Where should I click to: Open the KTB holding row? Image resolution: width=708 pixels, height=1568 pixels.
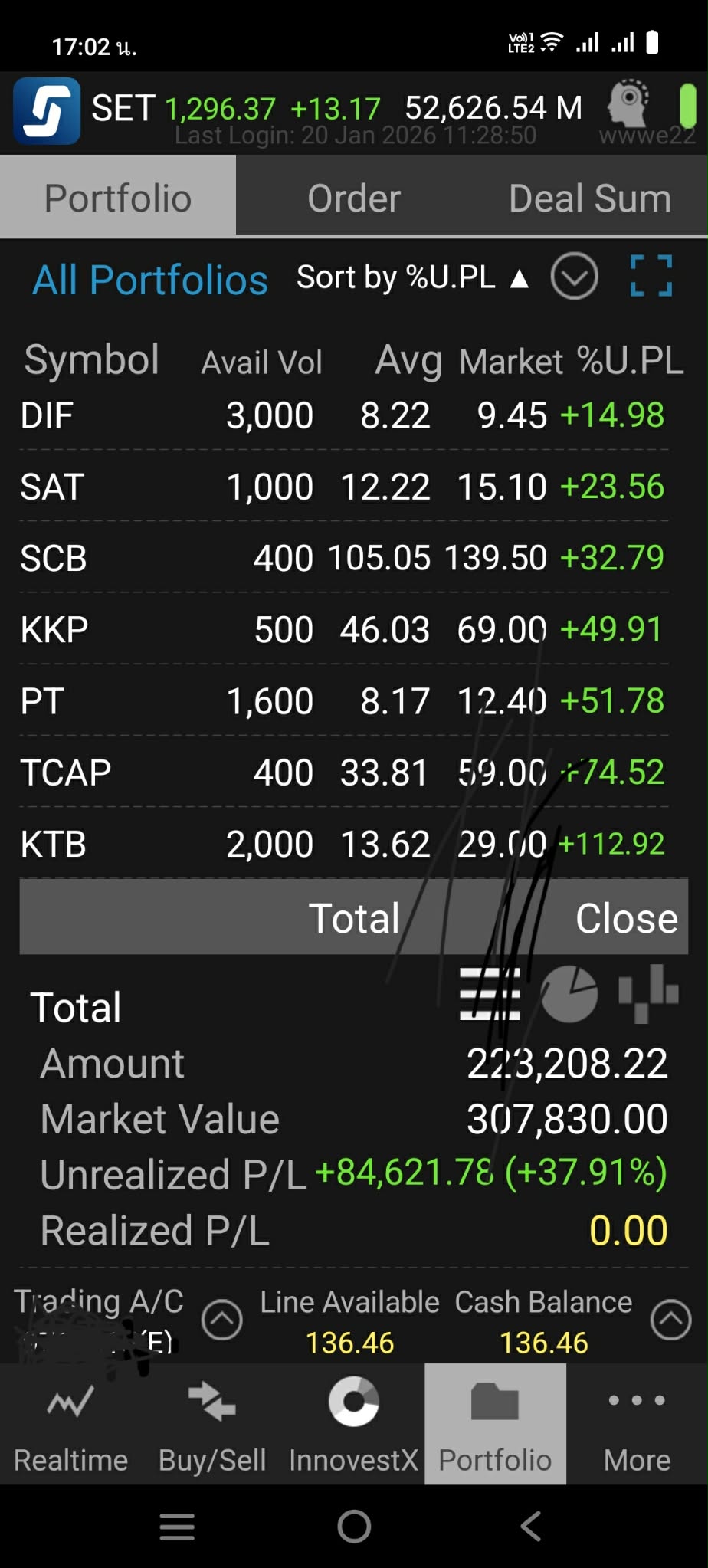coord(343,844)
